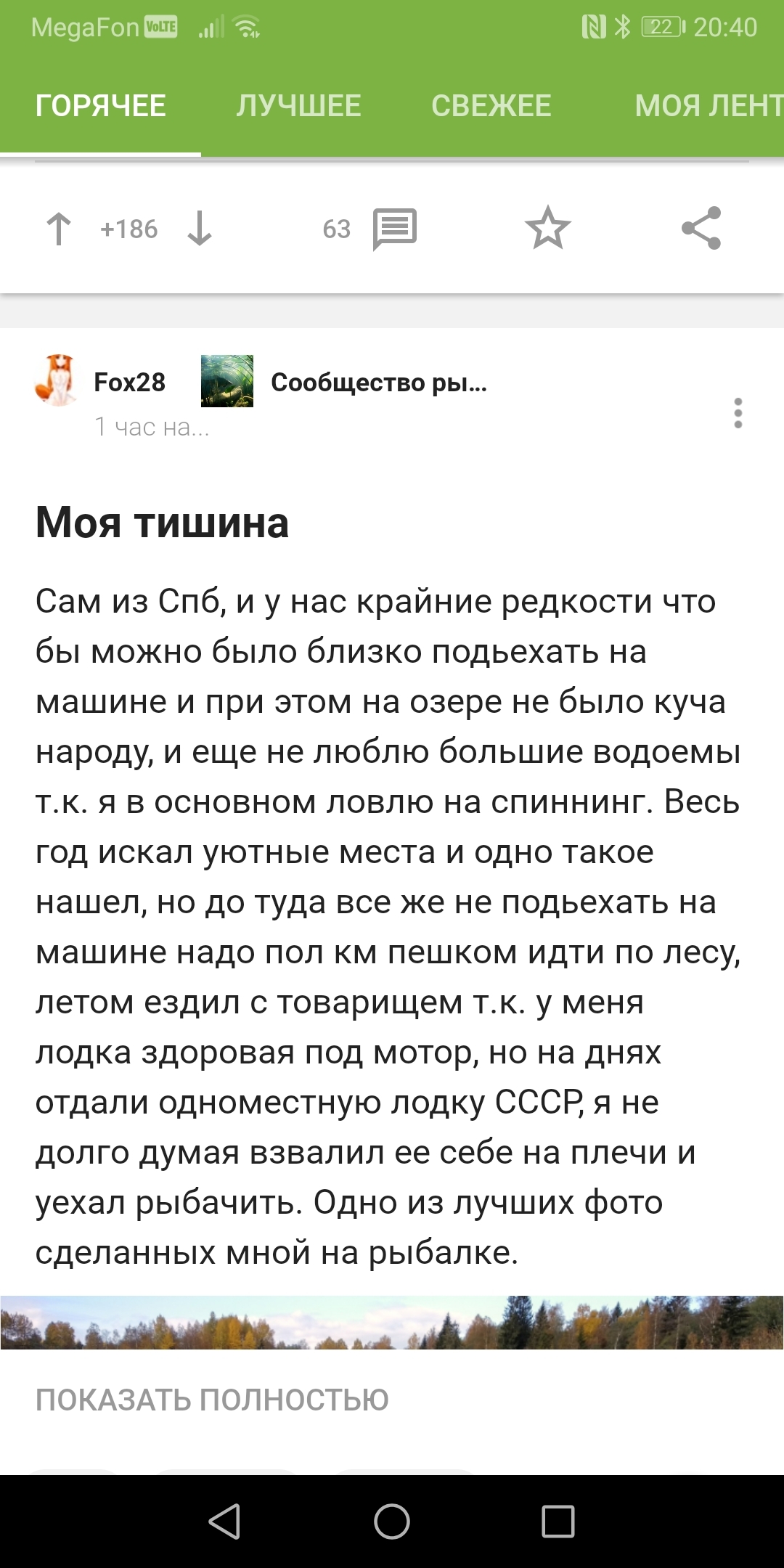
Task: Select the ГОРЯЧЕЕ tab
Action: pyautogui.click(x=101, y=106)
